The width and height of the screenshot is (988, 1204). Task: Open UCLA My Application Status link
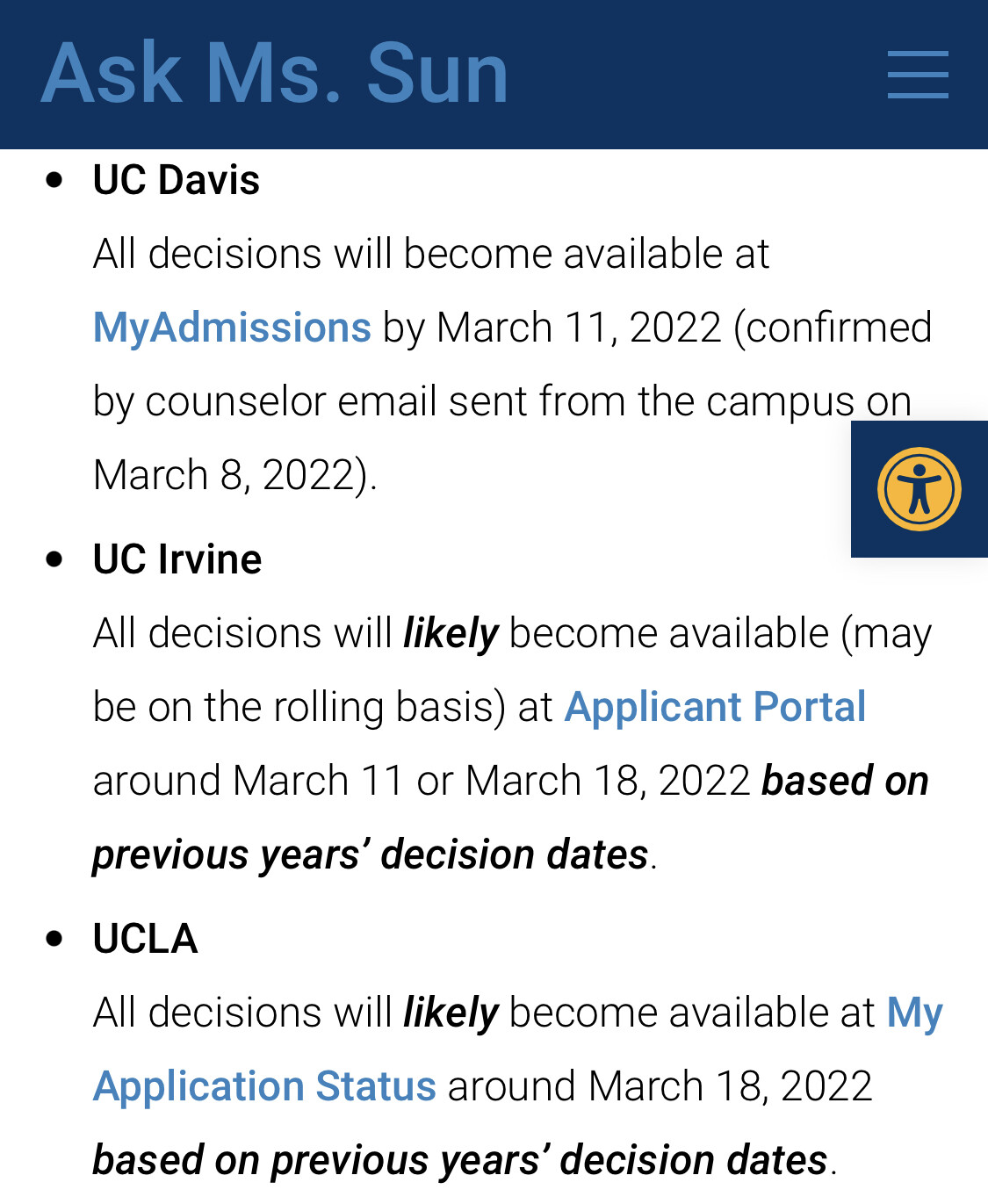pos(265,1086)
